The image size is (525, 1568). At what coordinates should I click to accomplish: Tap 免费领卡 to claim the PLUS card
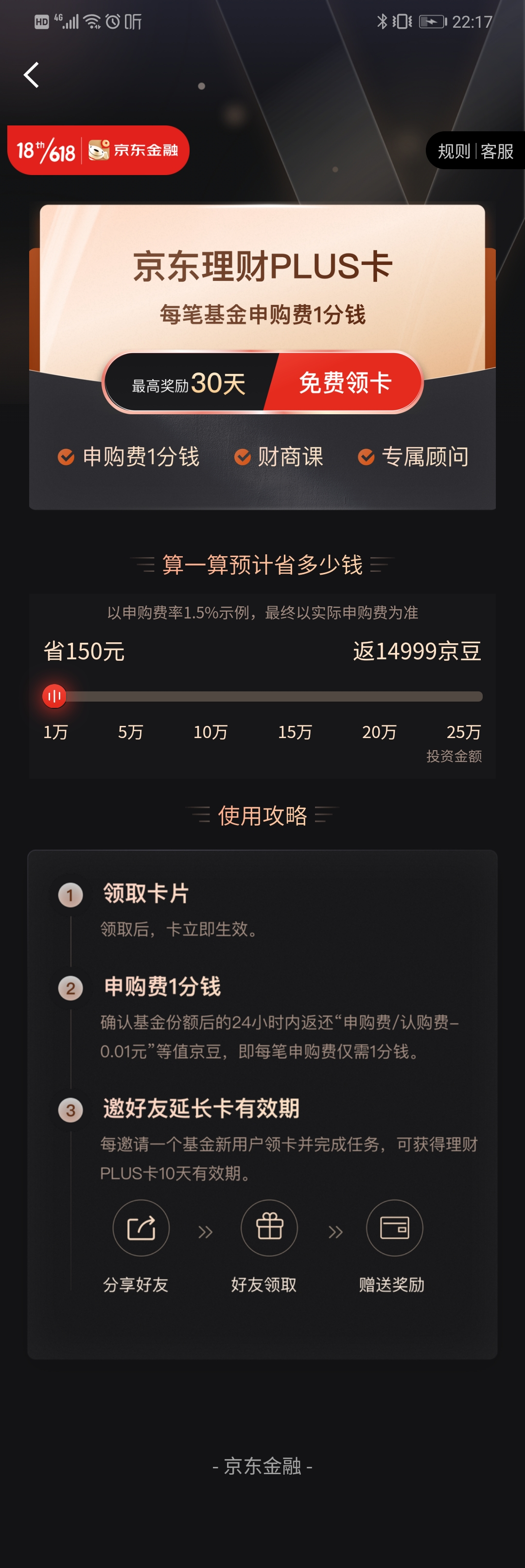click(x=344, y=383)
